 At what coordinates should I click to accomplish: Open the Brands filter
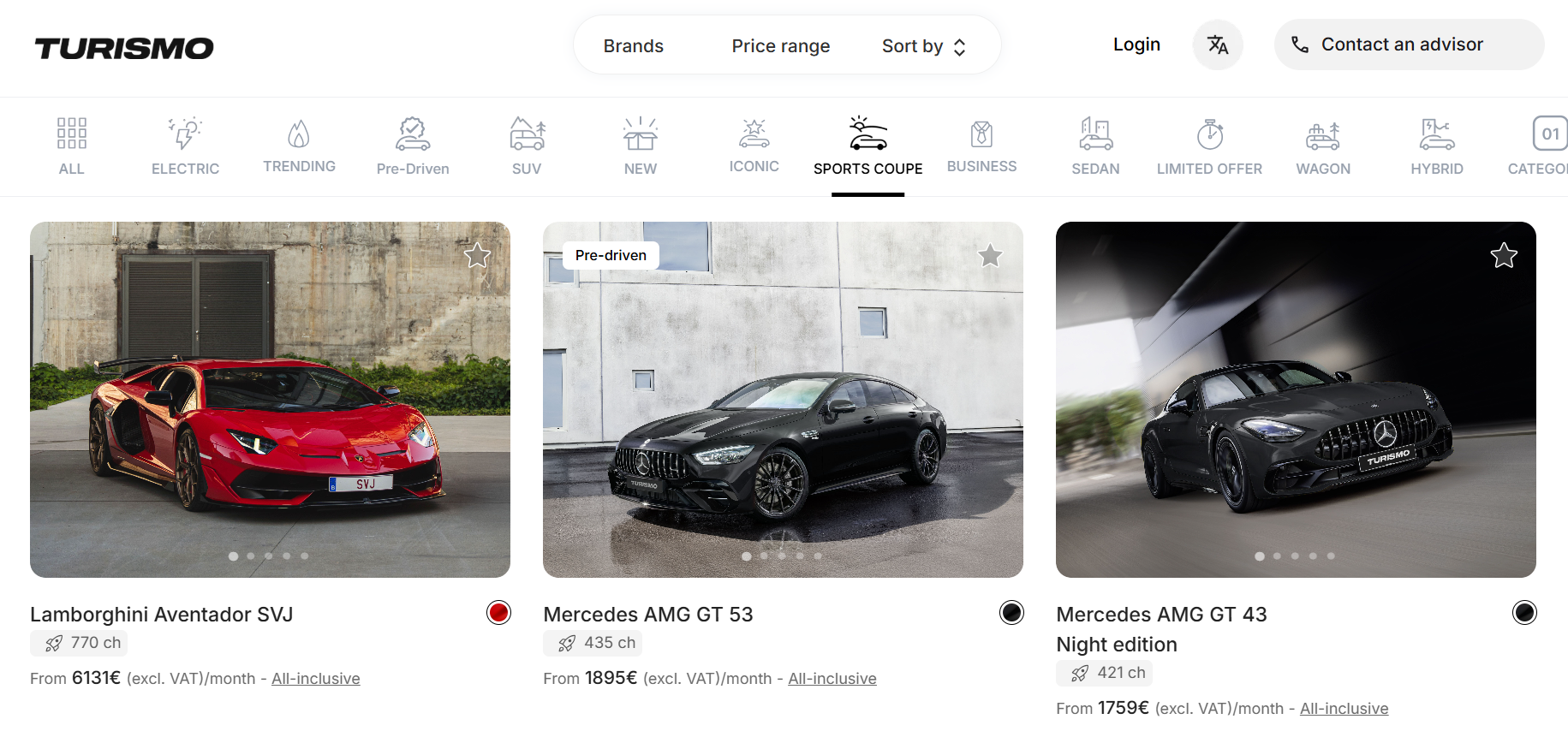633,46
